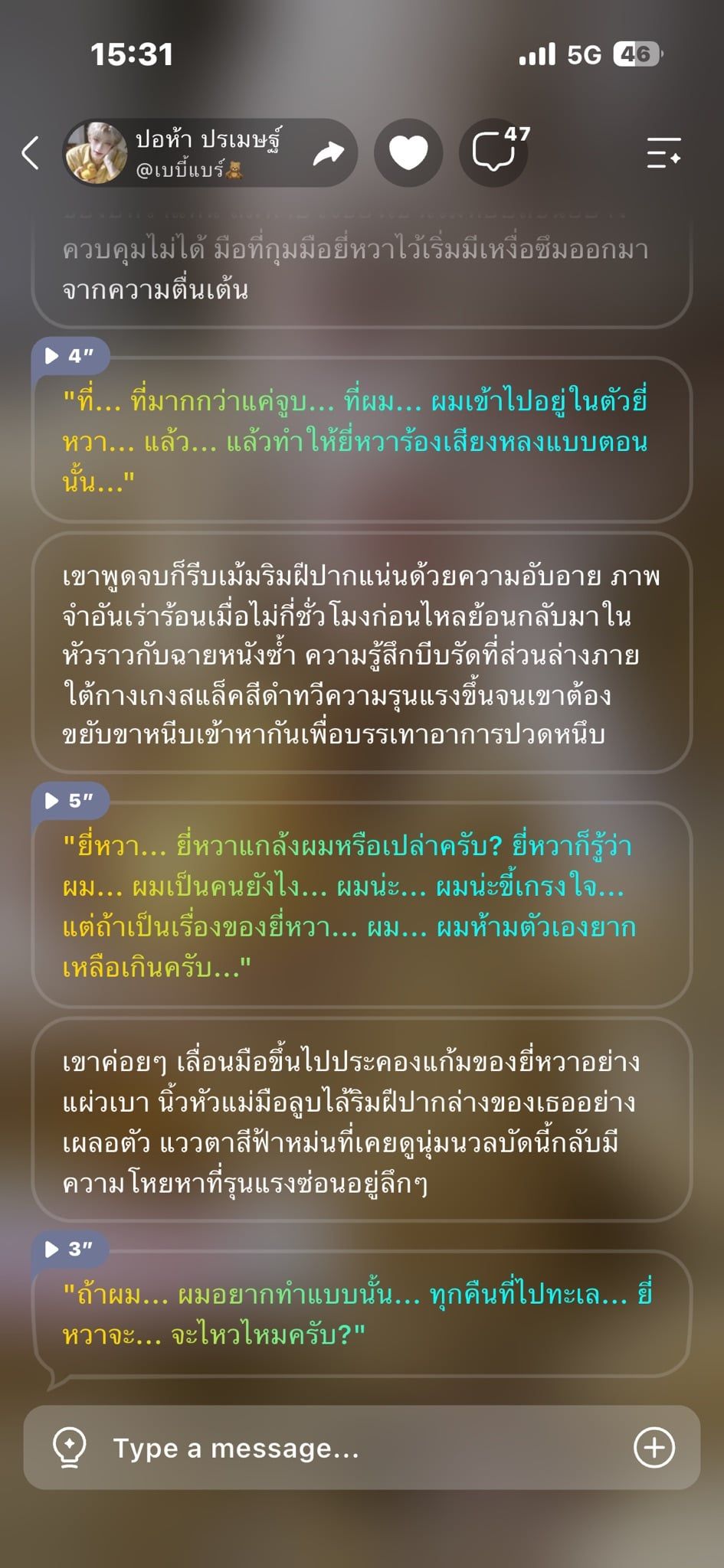
Task: Play the 3-second voice message
Action: (x=70, y=1249)
